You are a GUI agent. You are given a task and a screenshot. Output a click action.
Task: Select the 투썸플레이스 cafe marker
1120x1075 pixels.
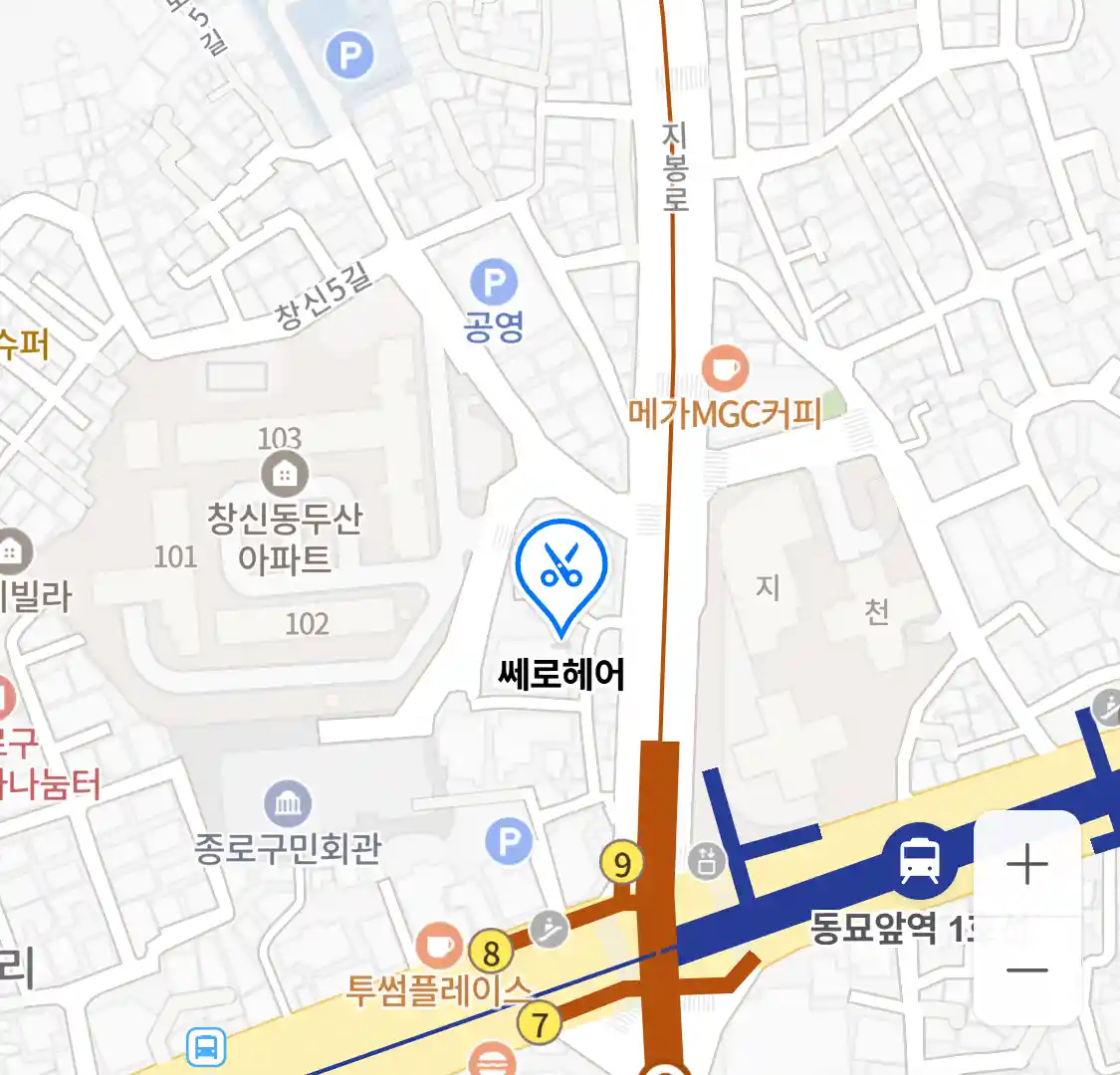(437, 945)
